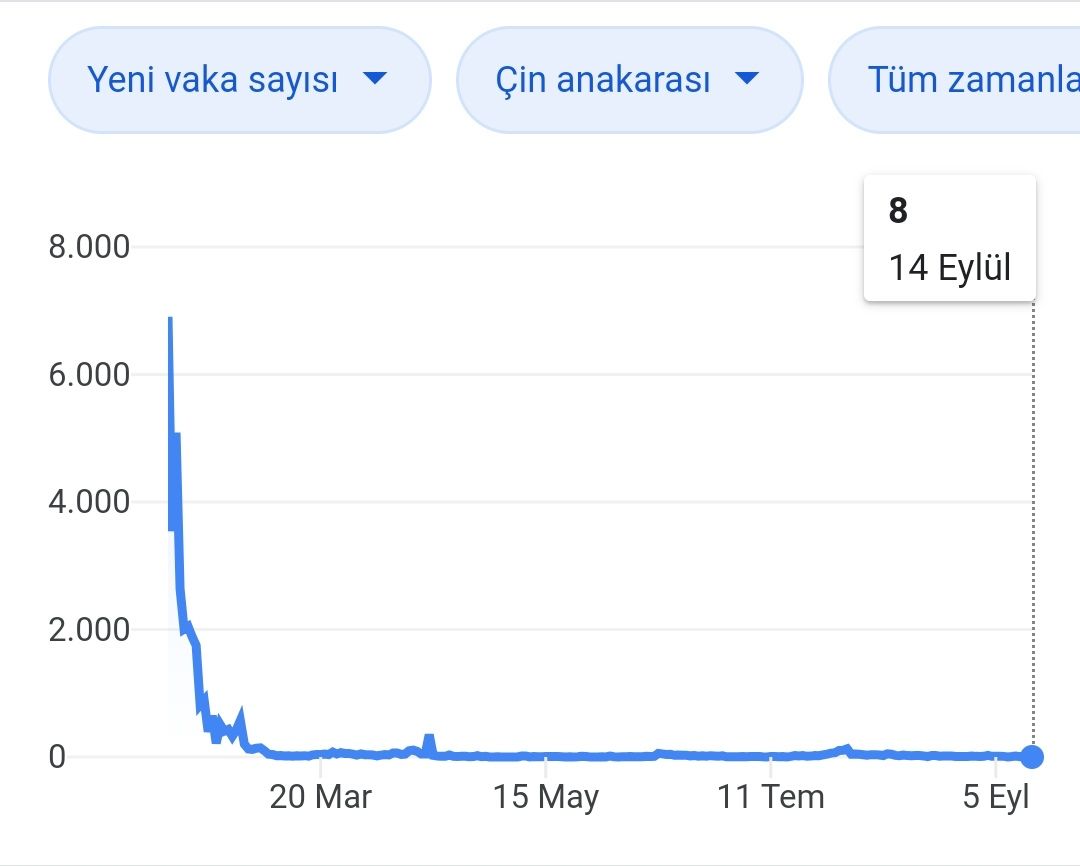This screenshot has width=1080, height=866.
Task: Select the 14 Eylül data point on chart
Action: 1032,757
